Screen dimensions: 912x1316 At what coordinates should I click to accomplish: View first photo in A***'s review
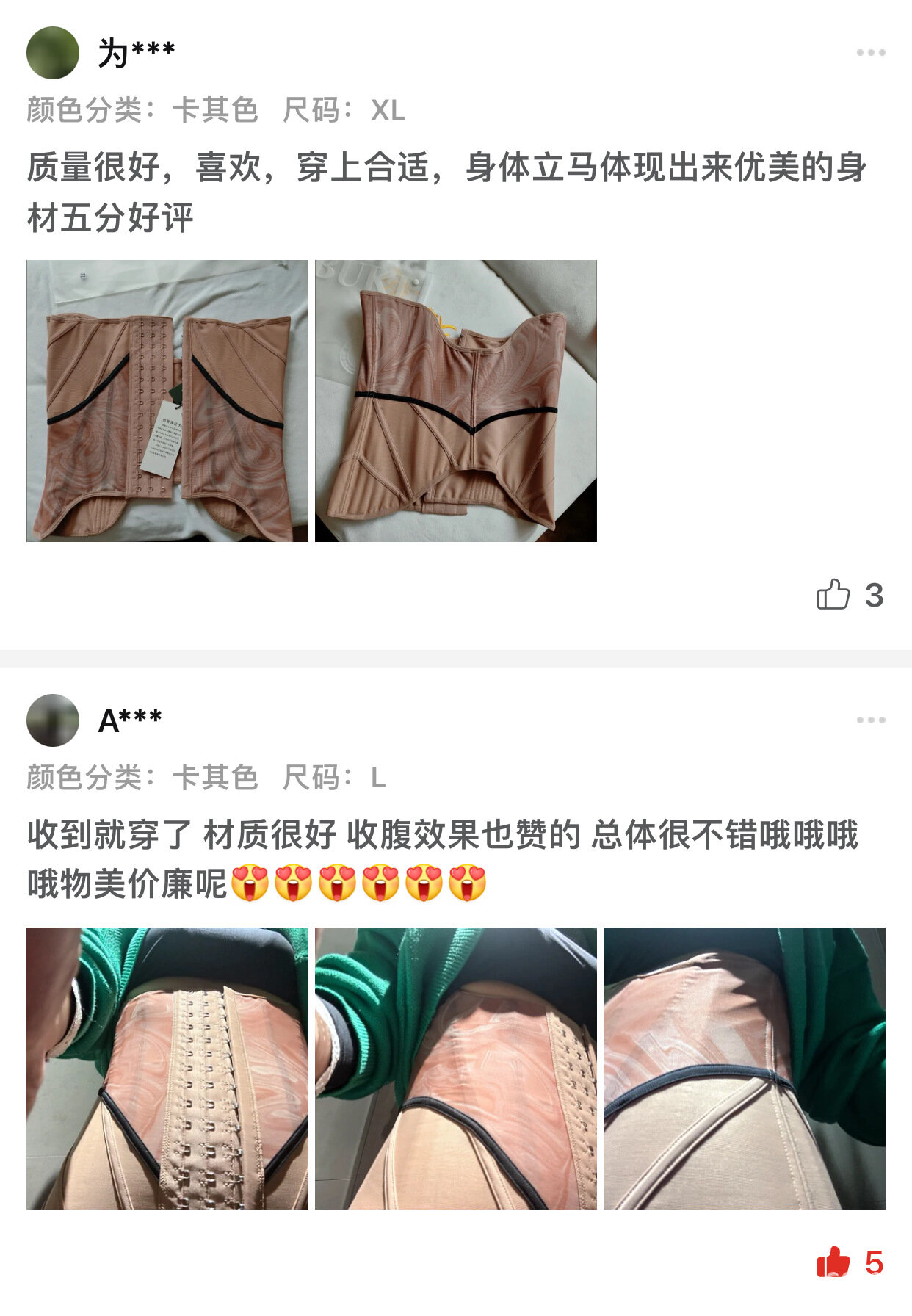pyautogui.click(x=167, y=1068)
